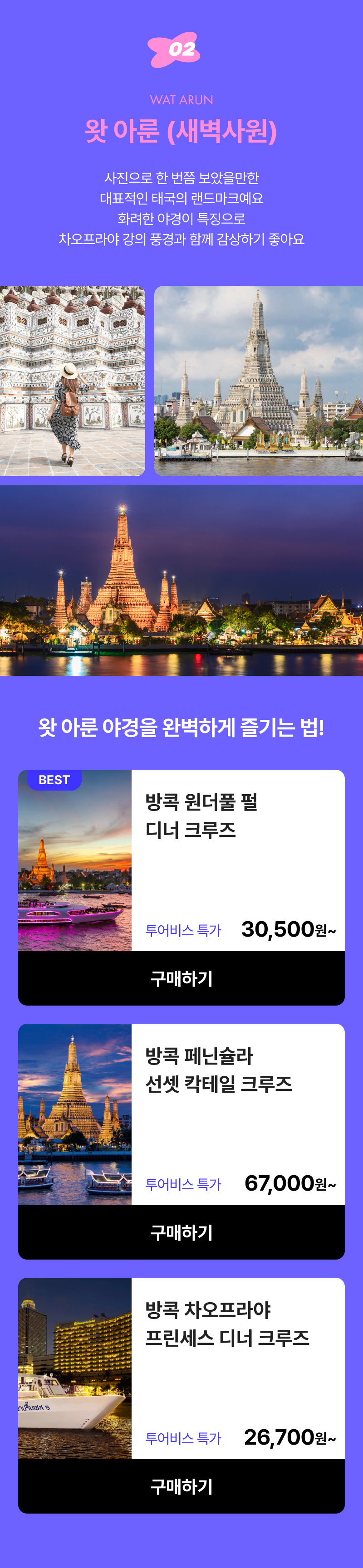
Task: Buy the 방콕 페닌슐라 선셋 칵테일 크루즈
Action: (181, 1232)
